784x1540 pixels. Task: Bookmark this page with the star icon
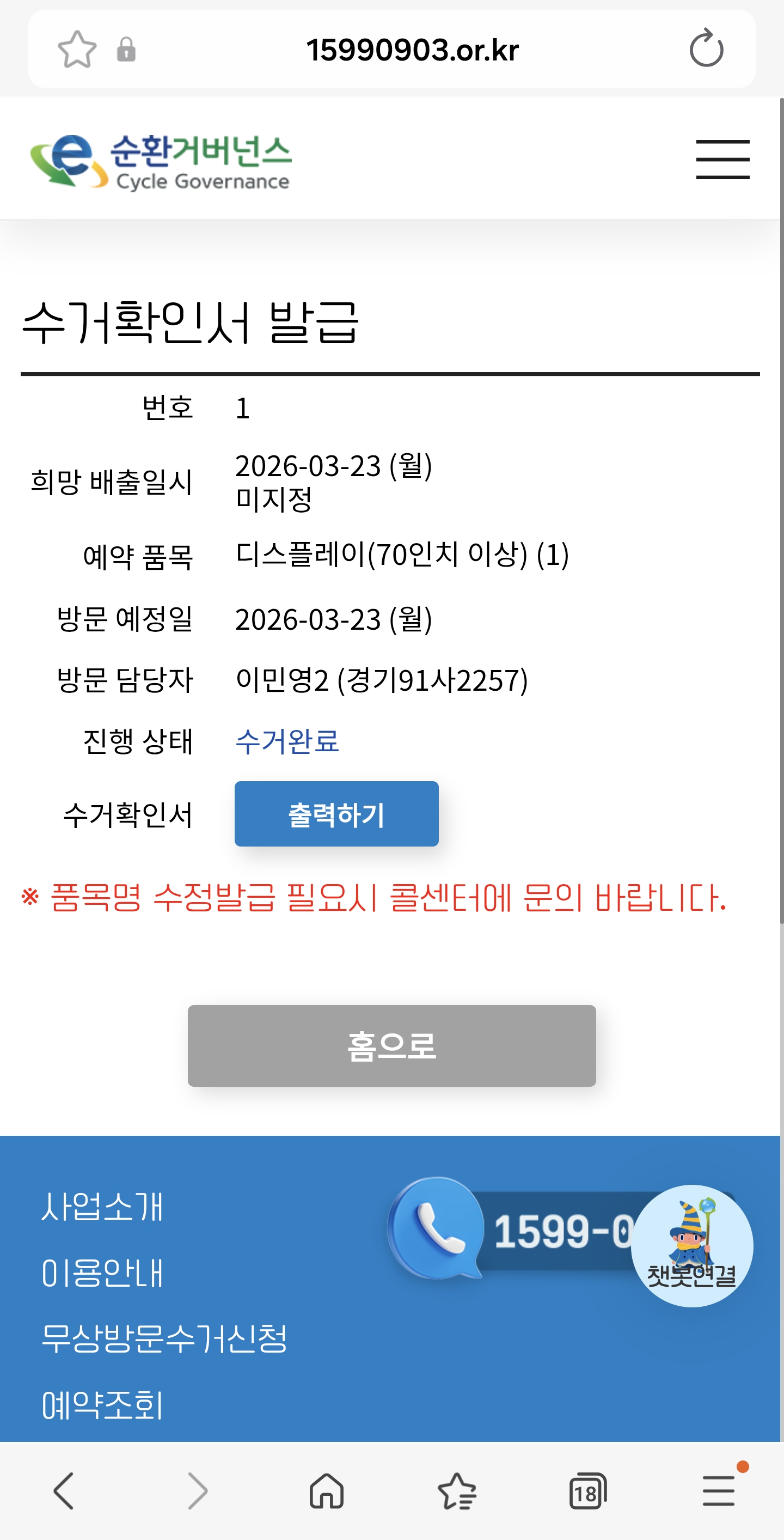click(76, 49)
